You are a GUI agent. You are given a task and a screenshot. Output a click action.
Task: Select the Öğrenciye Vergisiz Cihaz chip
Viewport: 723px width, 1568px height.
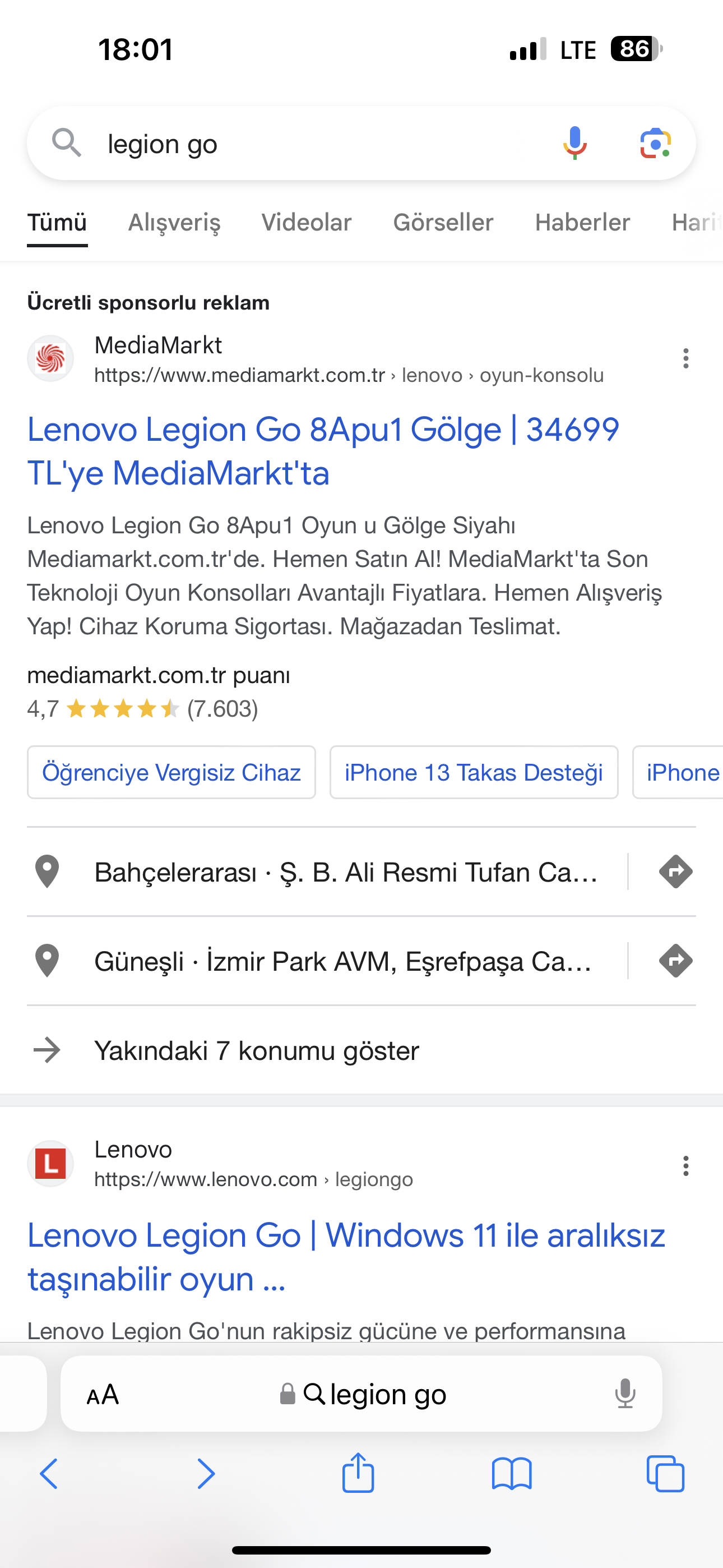coord(171,772)
